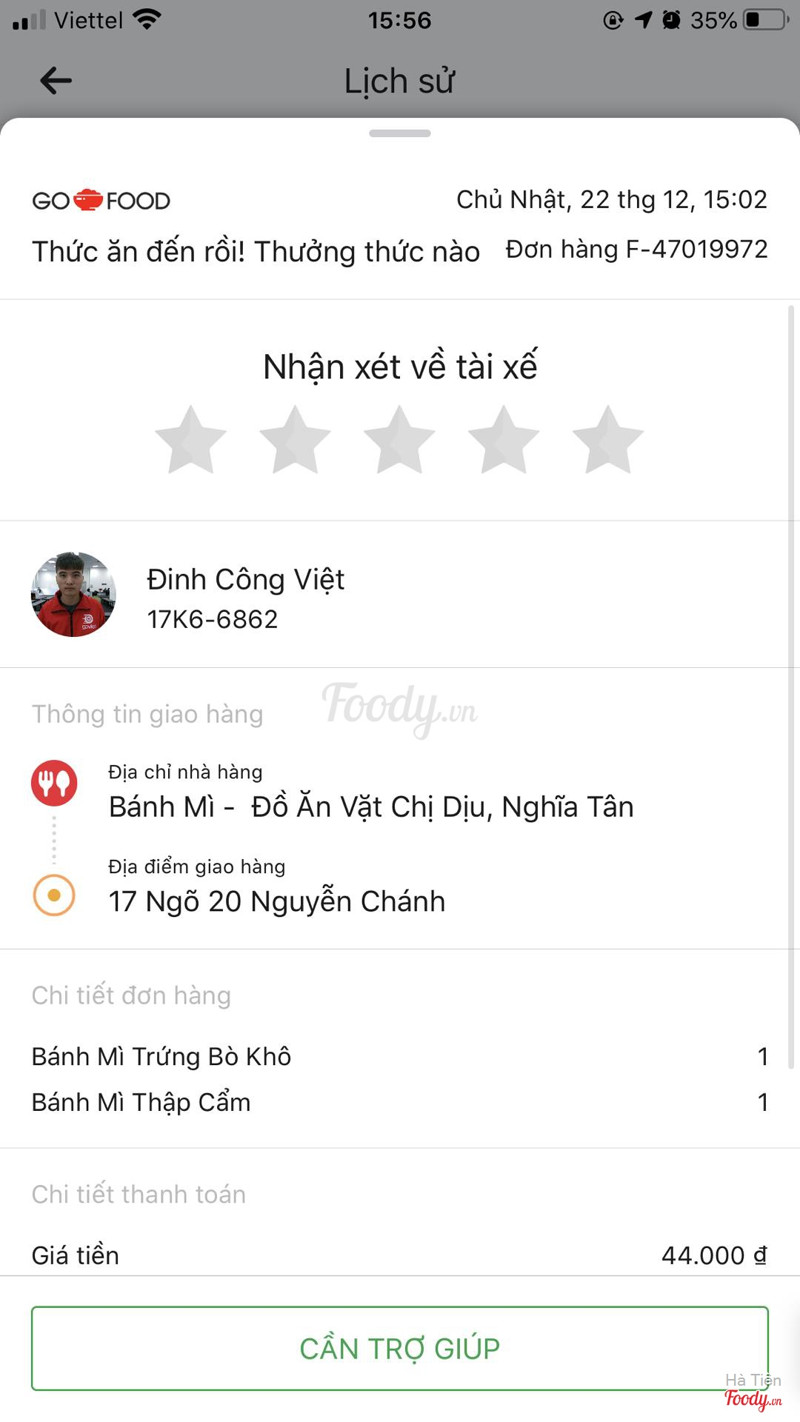Rate the driver one star

191,440
